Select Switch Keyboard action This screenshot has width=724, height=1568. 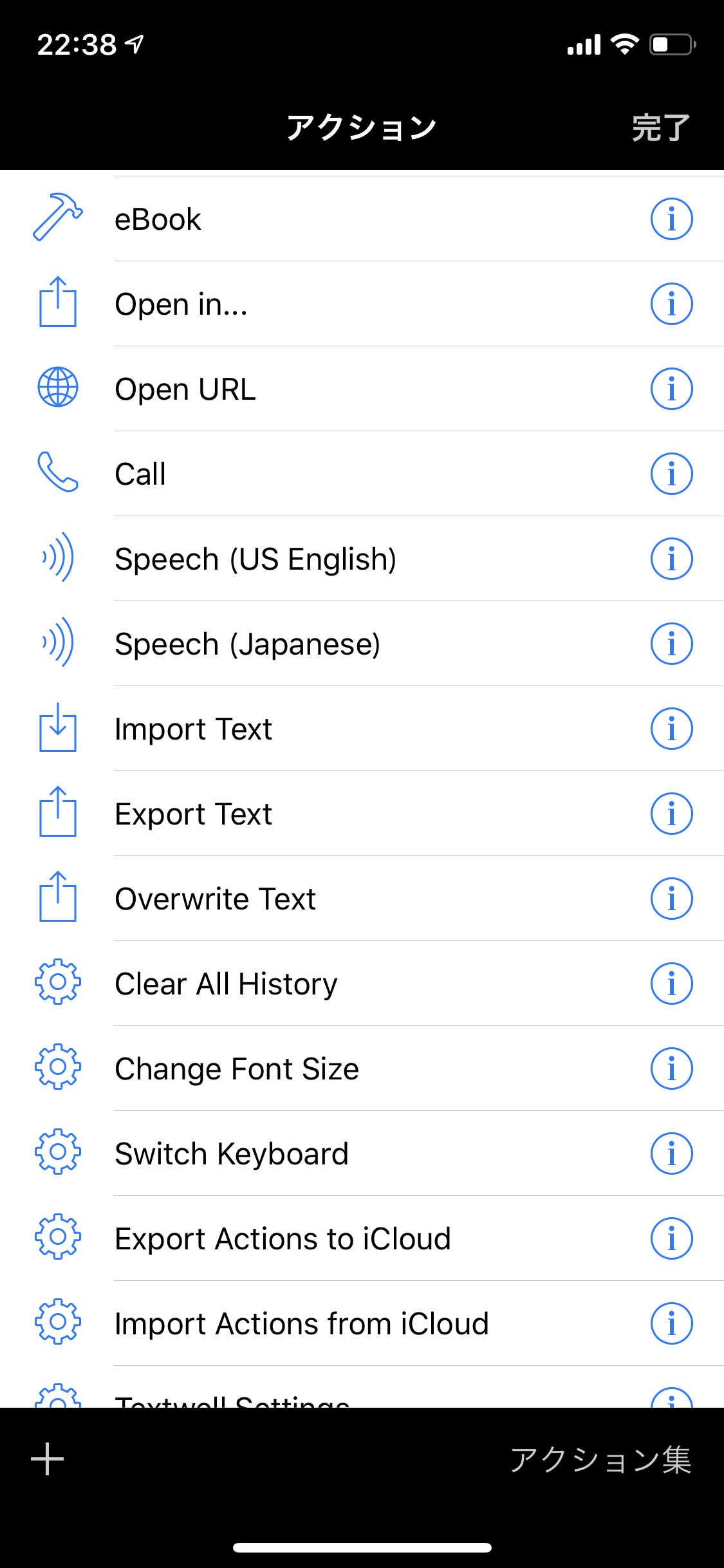(231, 1153)
